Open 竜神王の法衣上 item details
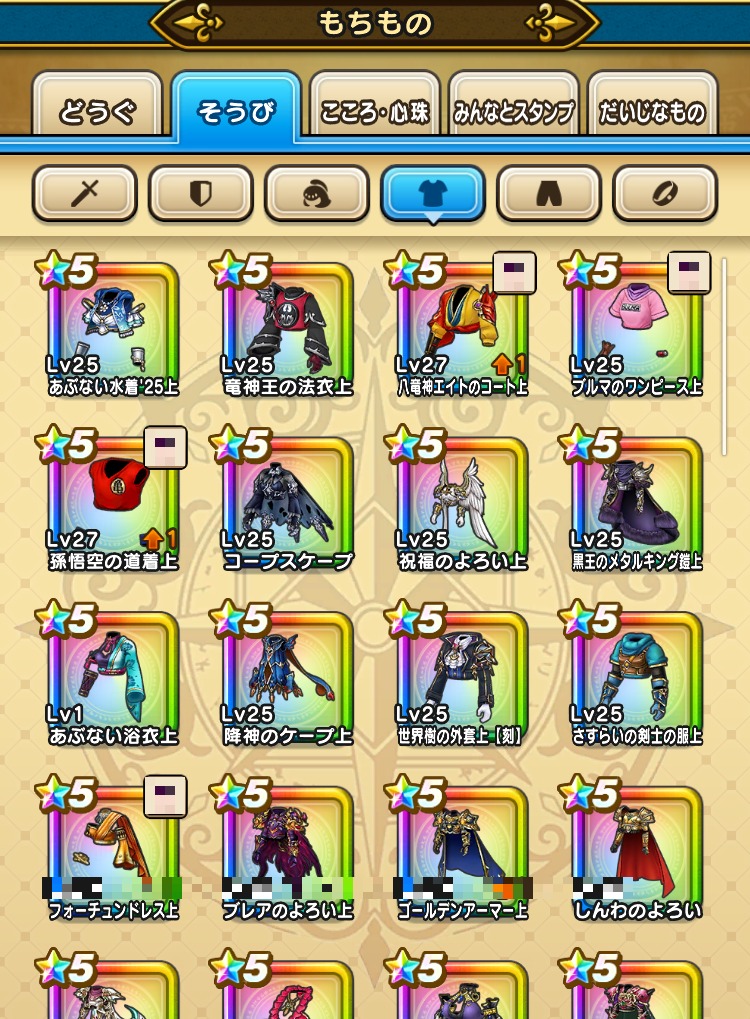Image resolution: width=750 pixels, height=1019 pixels. pos(286,330)
